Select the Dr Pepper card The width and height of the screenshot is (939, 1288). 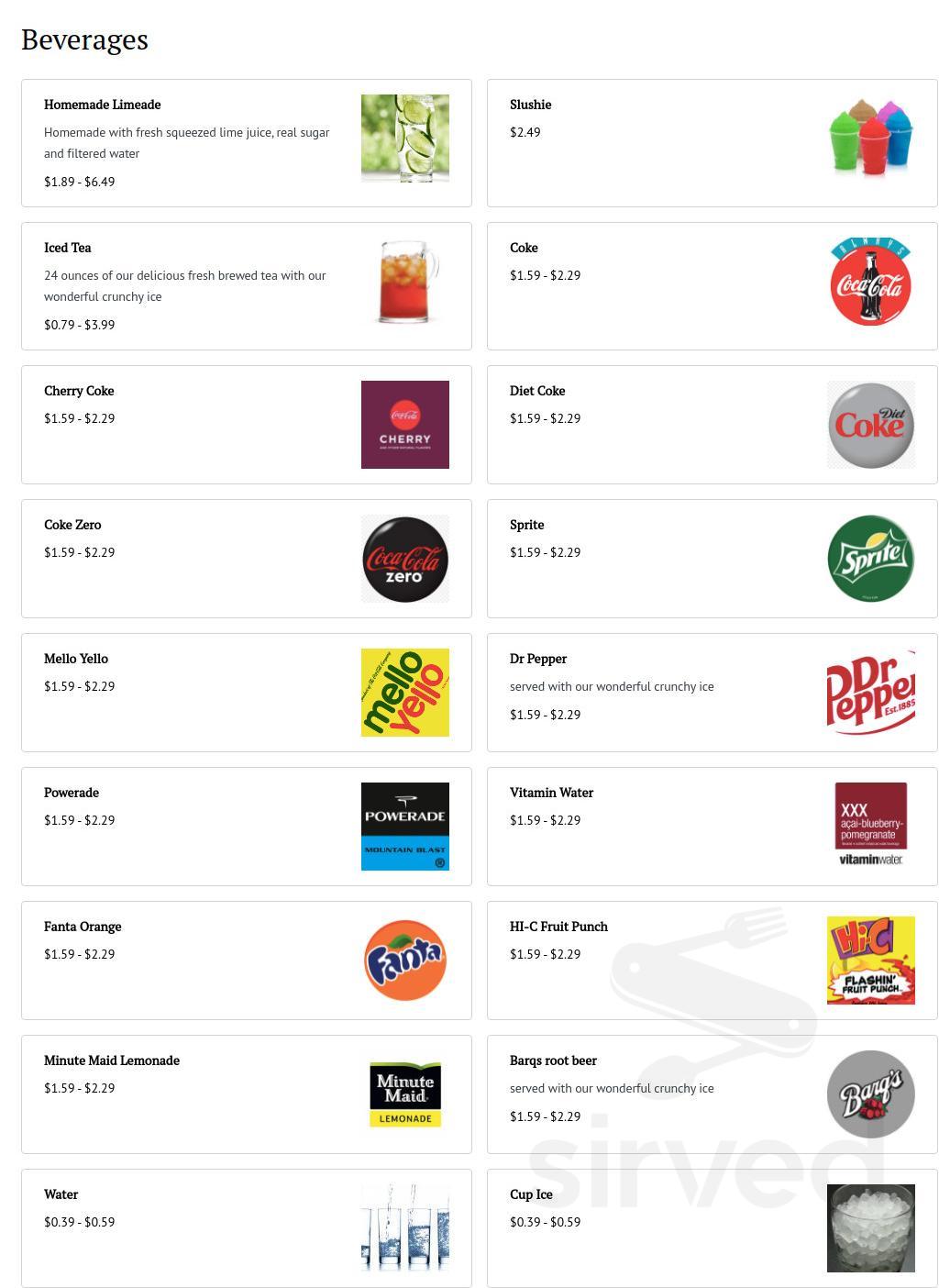712,692
